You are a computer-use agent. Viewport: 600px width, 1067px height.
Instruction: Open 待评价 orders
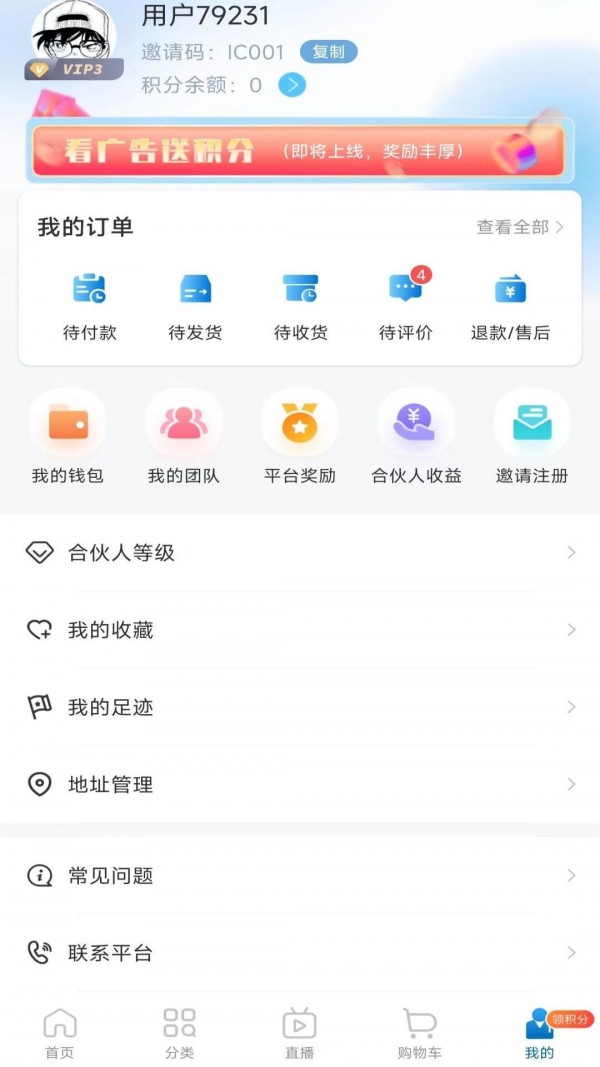coord(406,306)
